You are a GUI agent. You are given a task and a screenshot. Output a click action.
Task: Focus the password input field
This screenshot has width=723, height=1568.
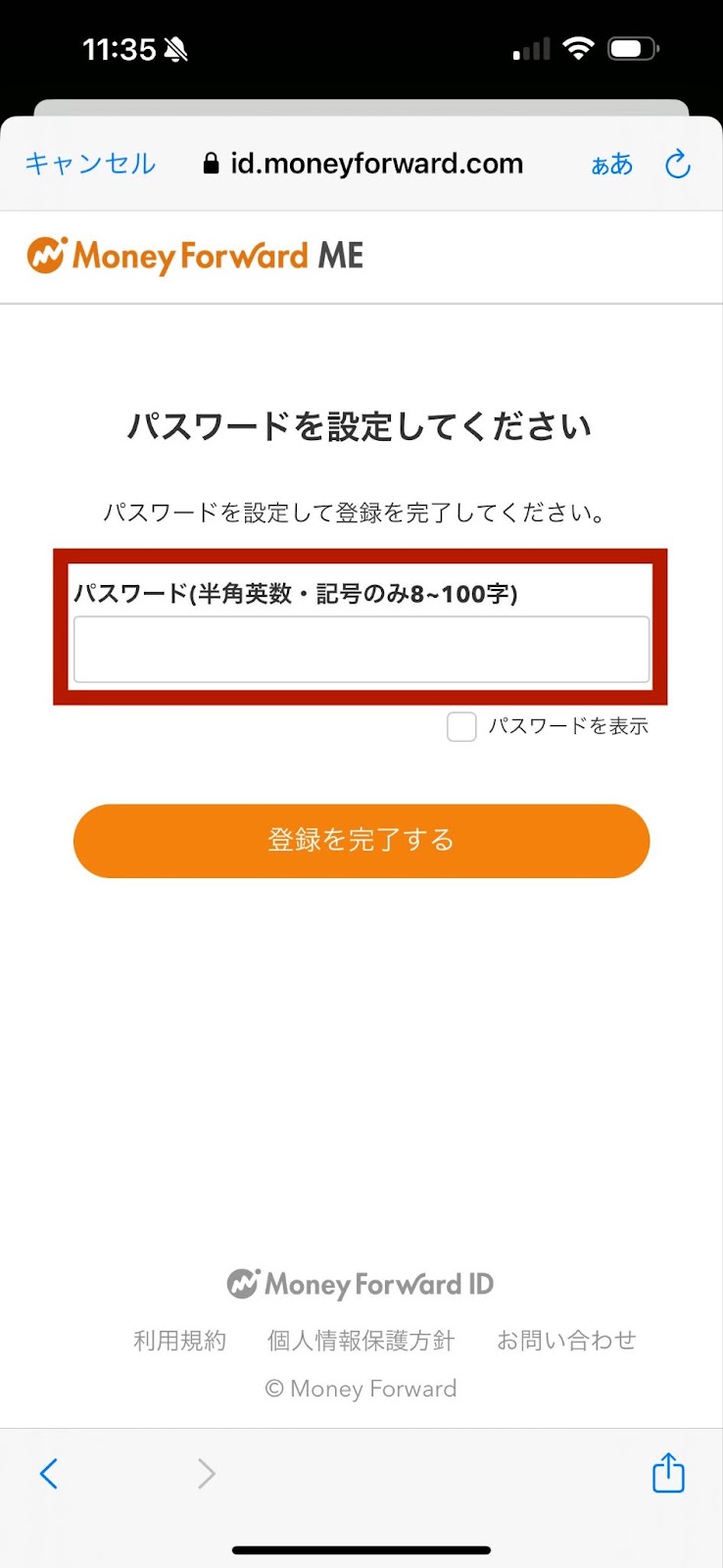(x=361, y=649)
